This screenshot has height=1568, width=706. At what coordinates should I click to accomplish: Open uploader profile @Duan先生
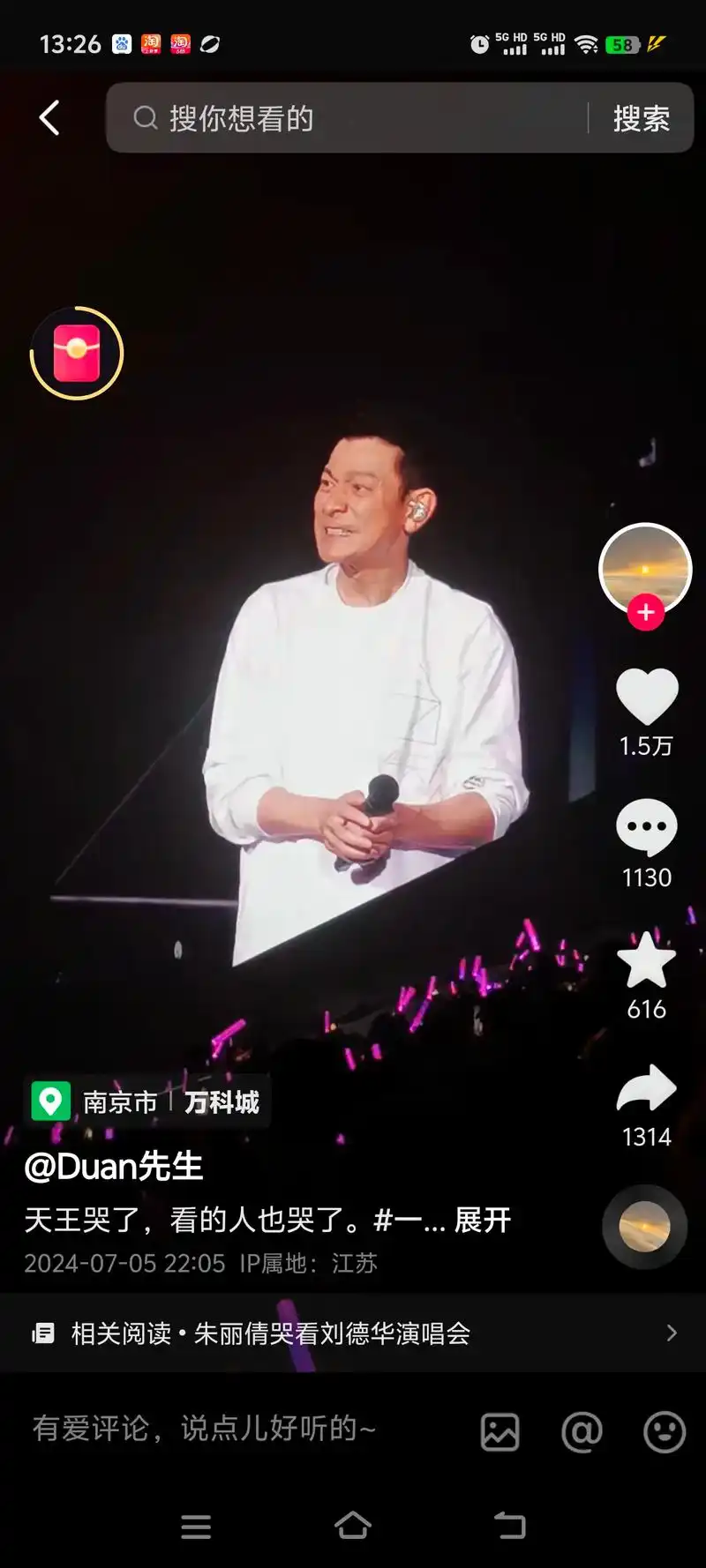(113, 1166)
